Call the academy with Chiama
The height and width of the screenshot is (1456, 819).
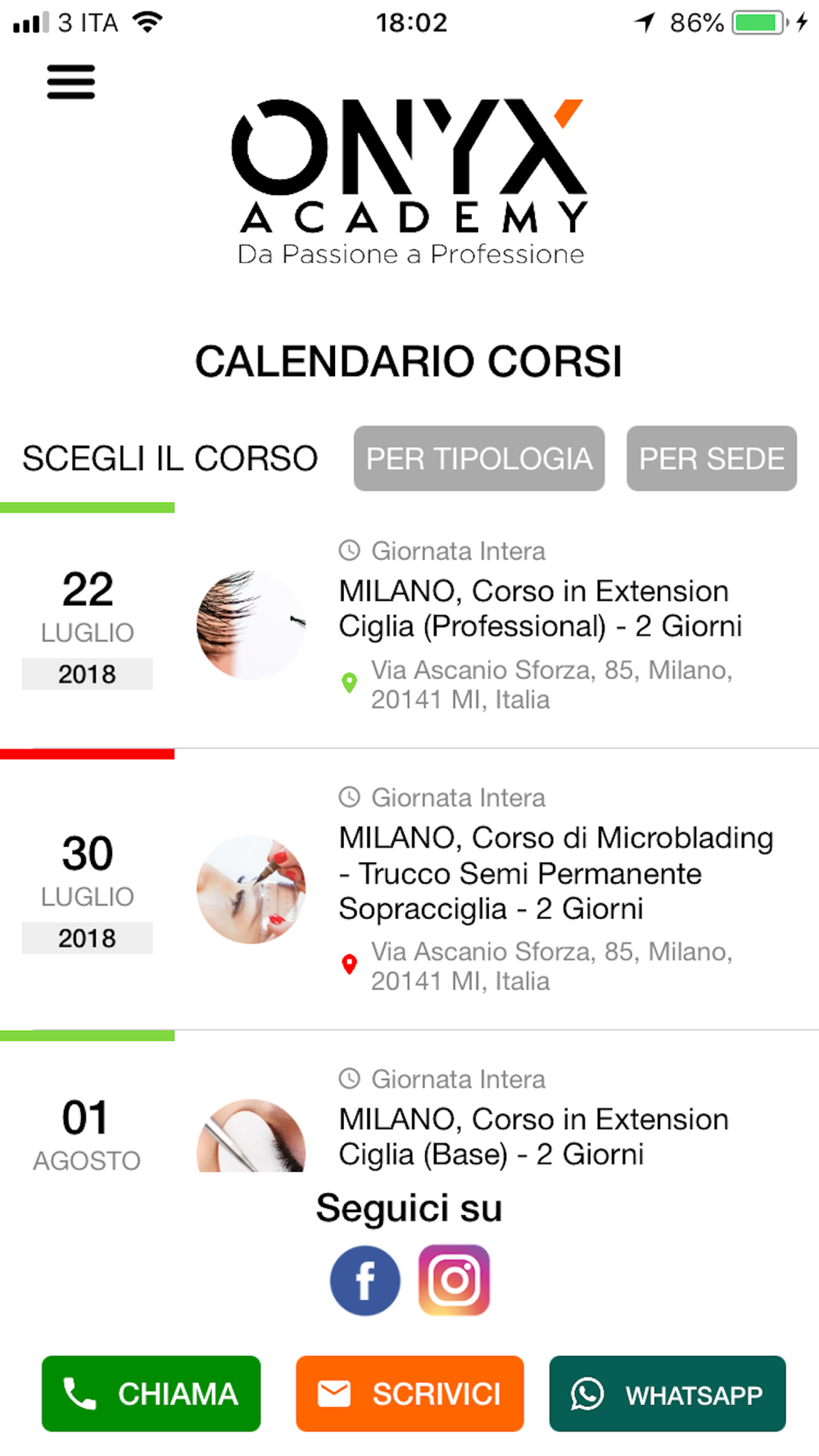152,1394
